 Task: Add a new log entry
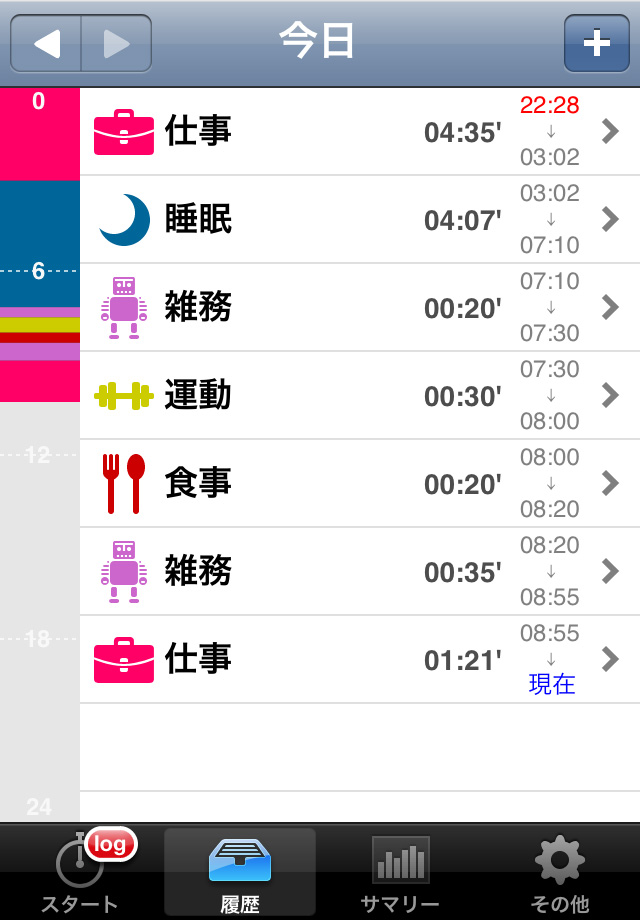tap(596, 43)
